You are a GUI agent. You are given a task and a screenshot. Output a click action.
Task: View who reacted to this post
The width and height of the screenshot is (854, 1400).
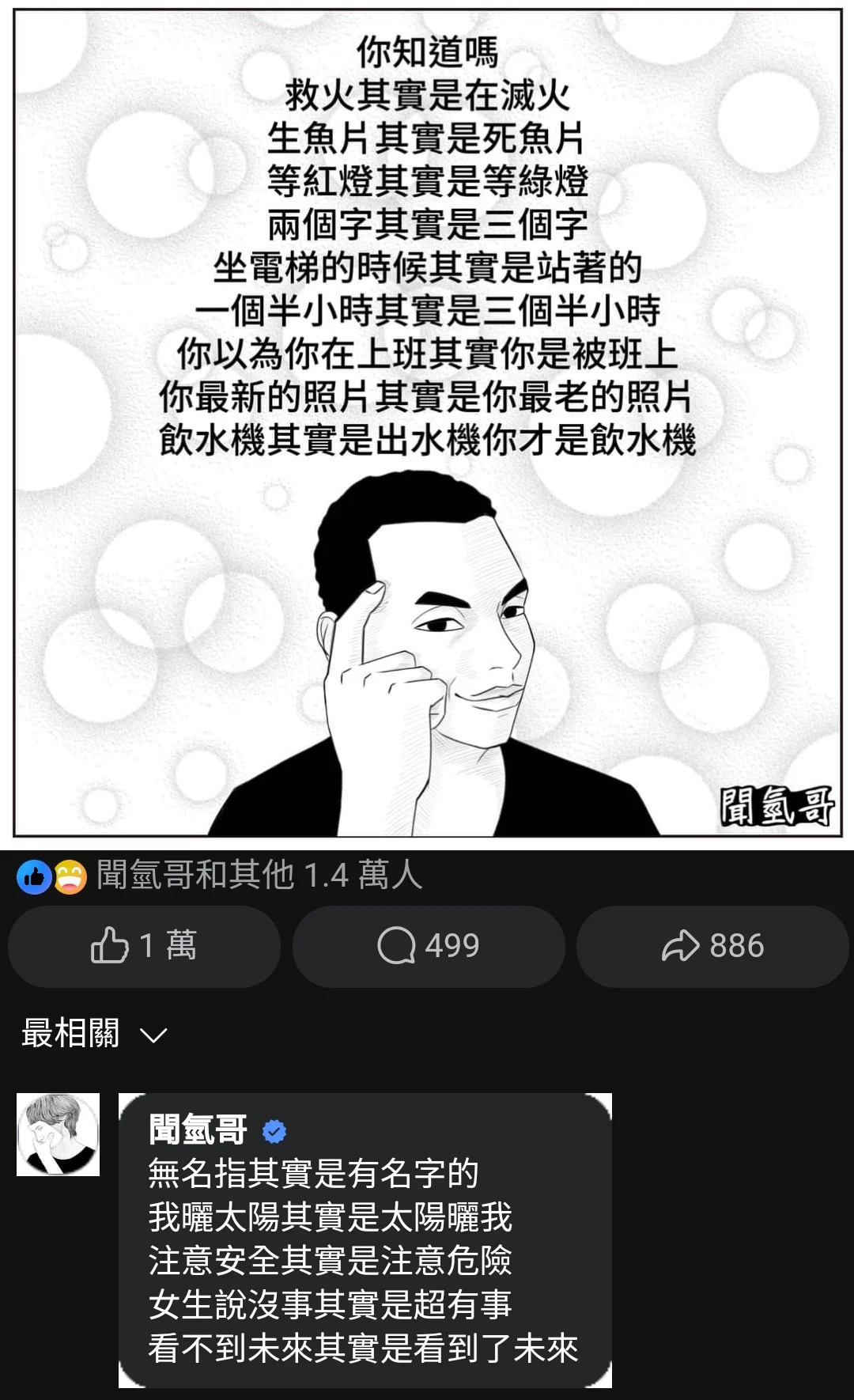tap(259, 876)
